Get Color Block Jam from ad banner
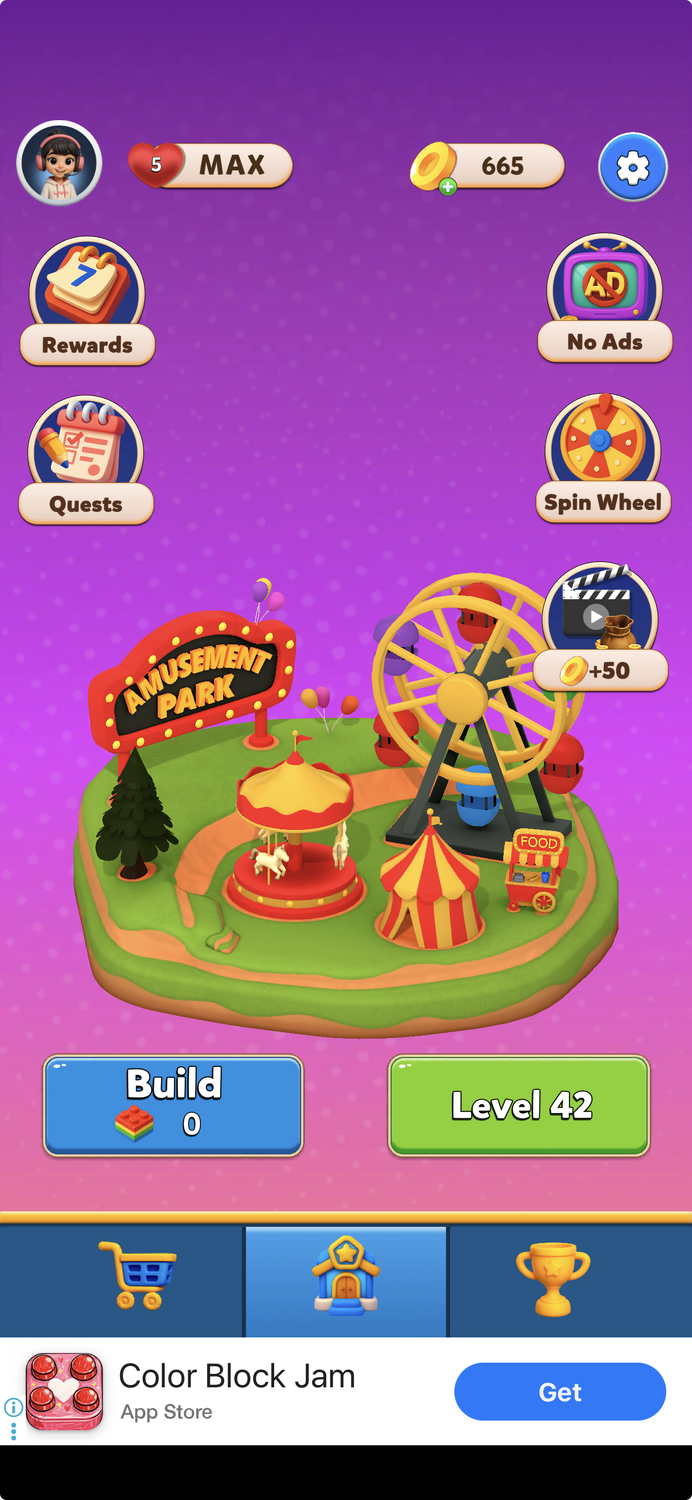 (560, 1391)
